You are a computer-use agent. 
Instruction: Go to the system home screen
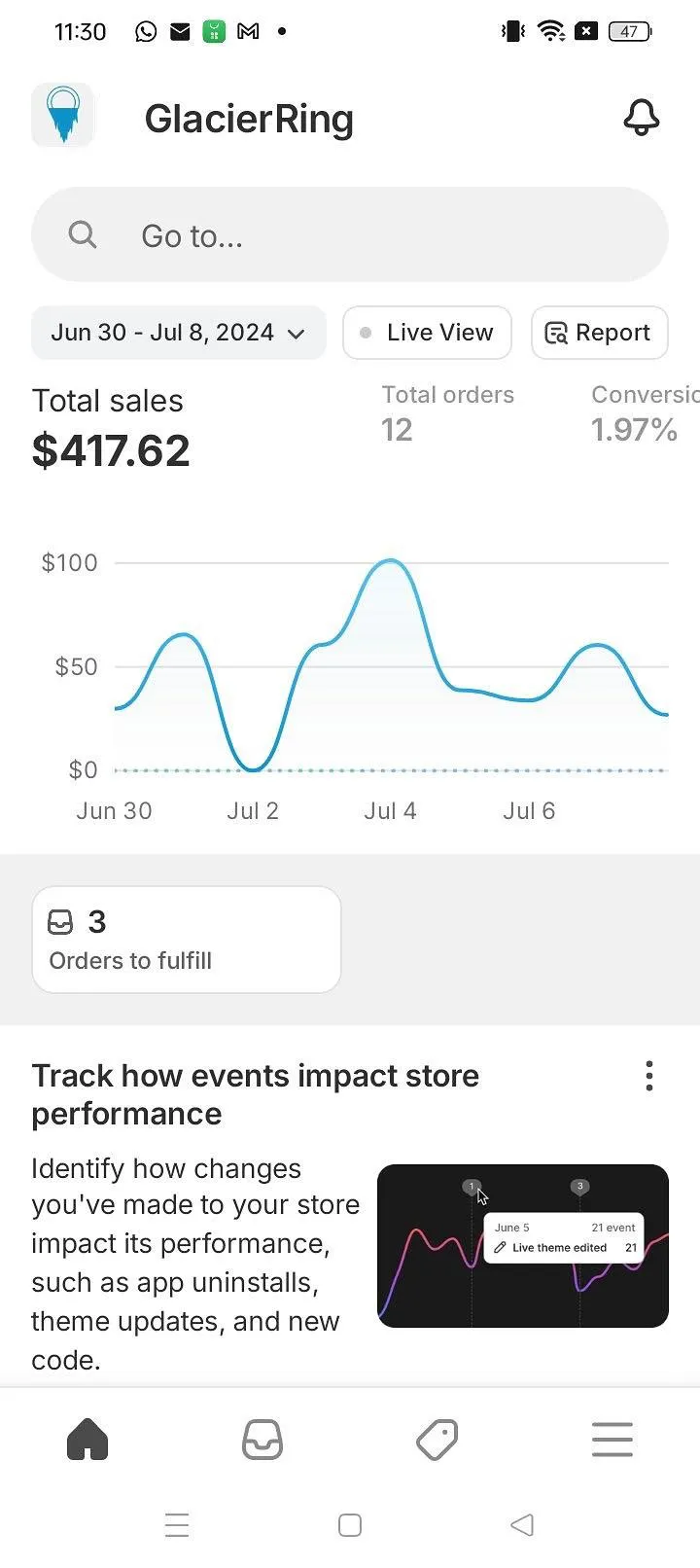point(350,1524)
